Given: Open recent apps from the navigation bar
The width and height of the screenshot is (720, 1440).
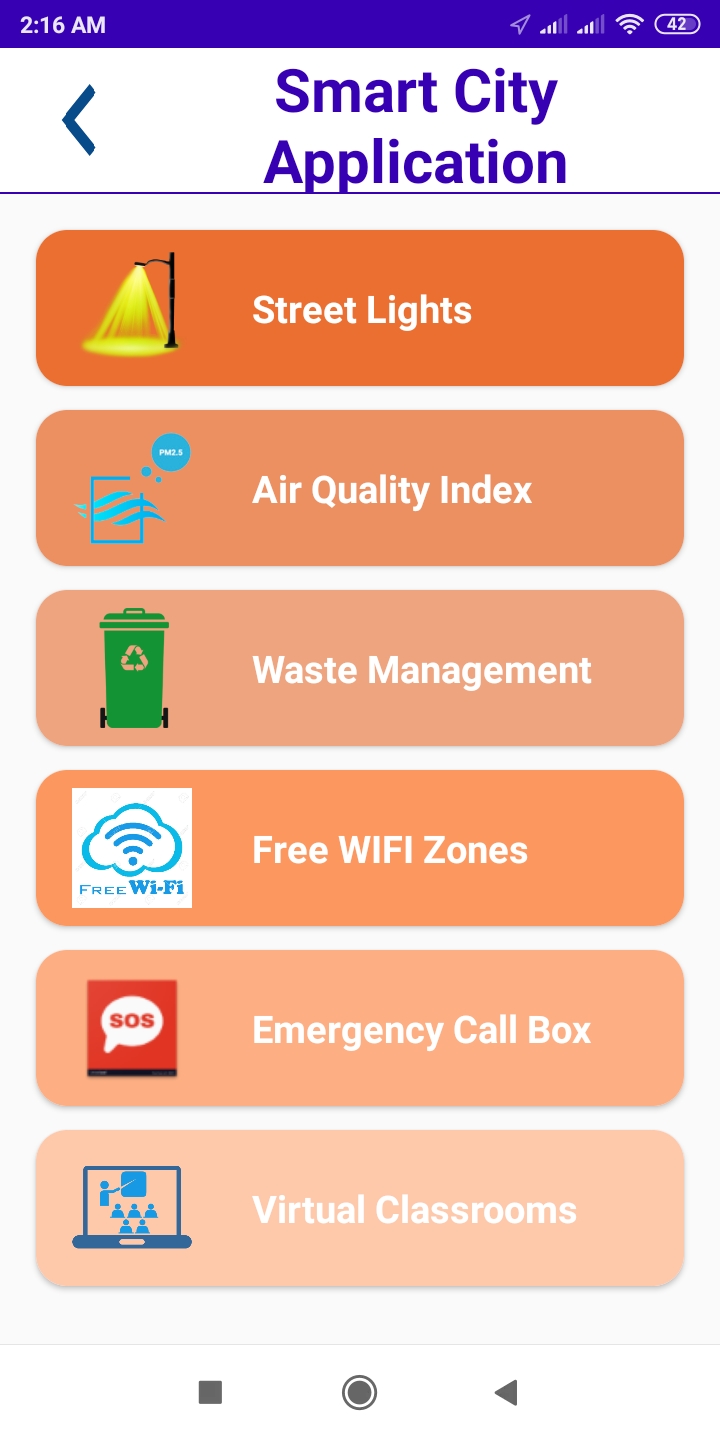Looking at the screenshot, I should (210, 1392).
